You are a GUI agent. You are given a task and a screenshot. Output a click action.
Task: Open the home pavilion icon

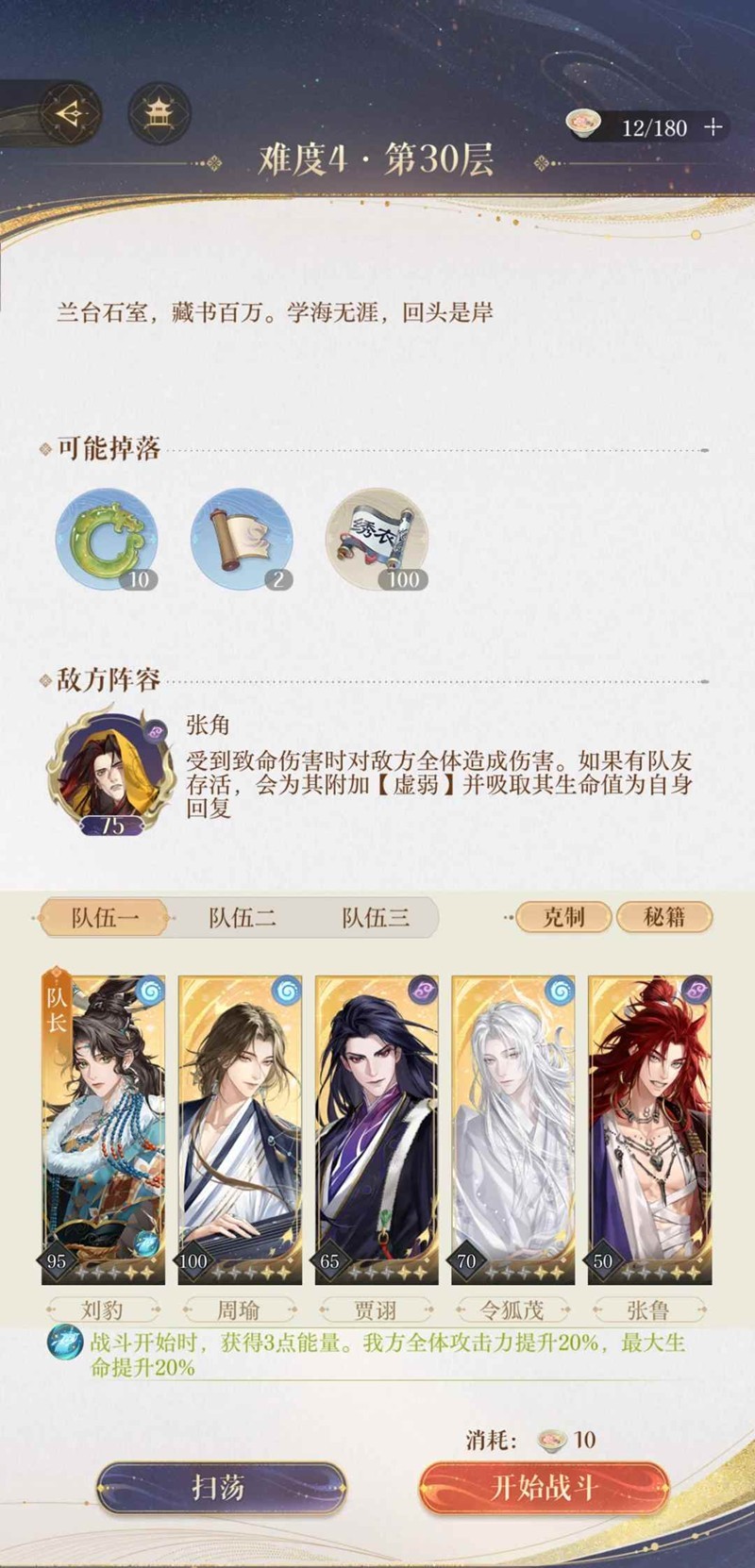click(159, 114)
